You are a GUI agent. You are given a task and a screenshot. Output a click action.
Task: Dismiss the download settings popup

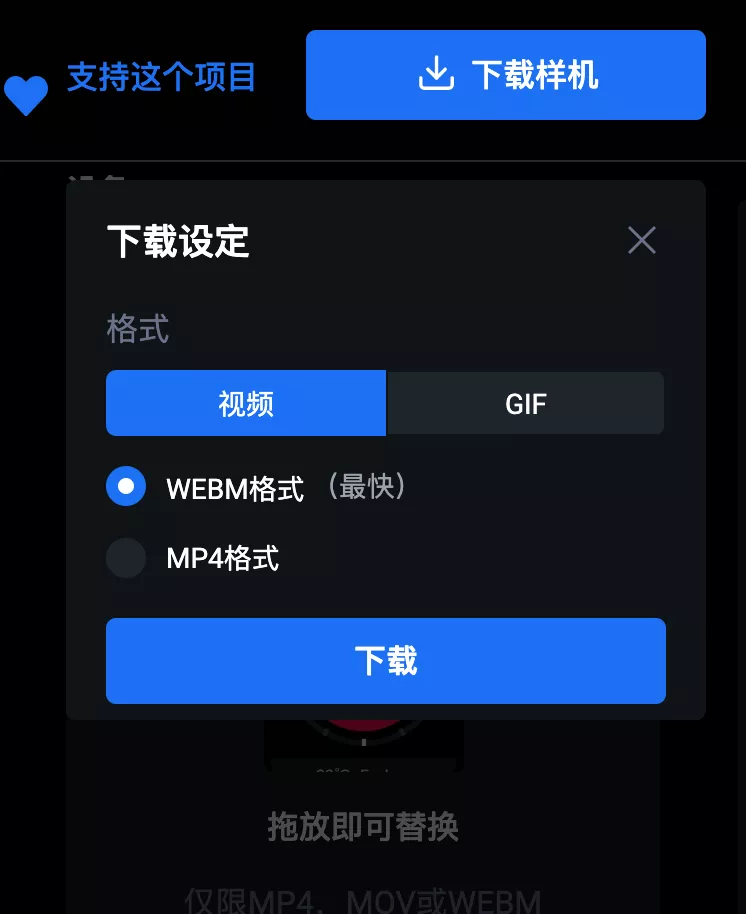pos(641,240)
